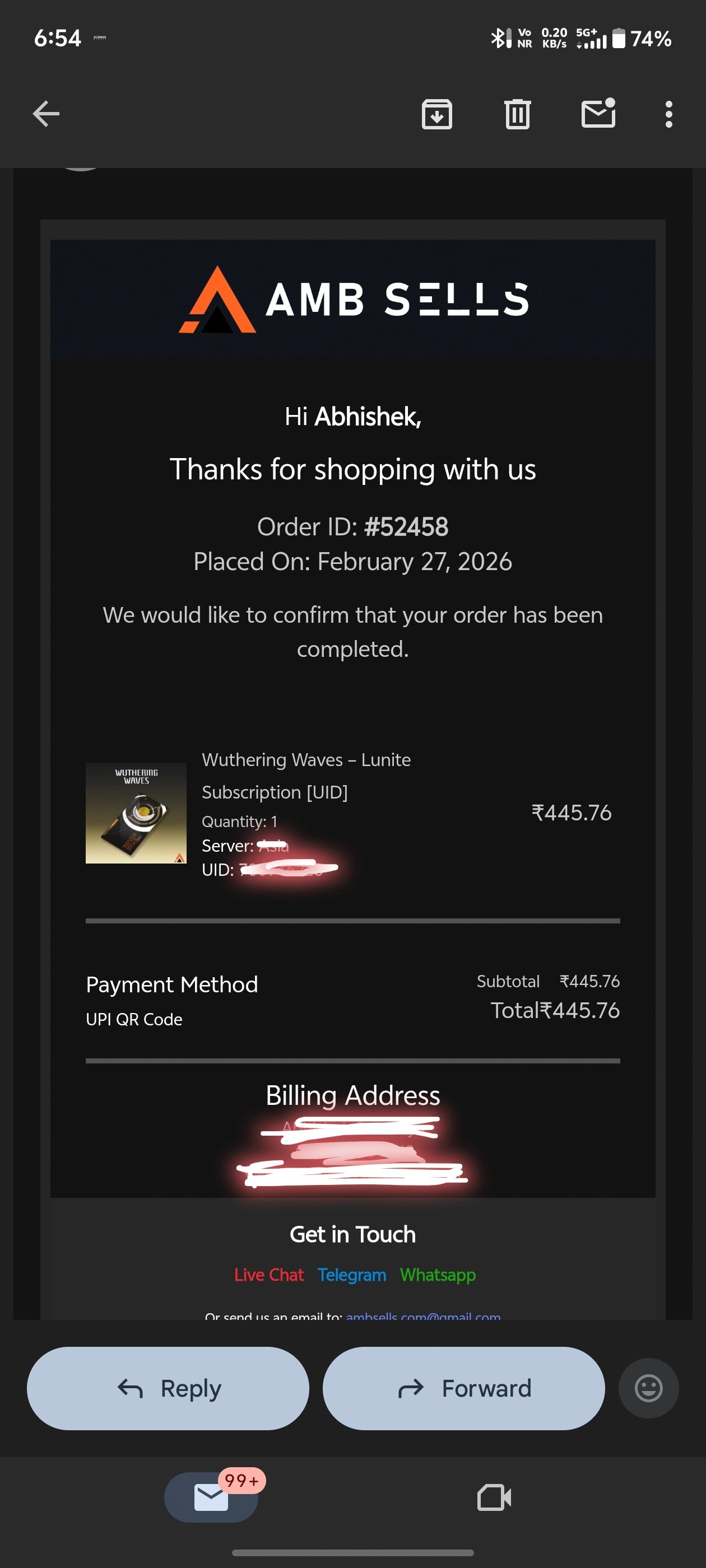
Task: Open the Whatsapp link
Action: [x=438, y=1275]
